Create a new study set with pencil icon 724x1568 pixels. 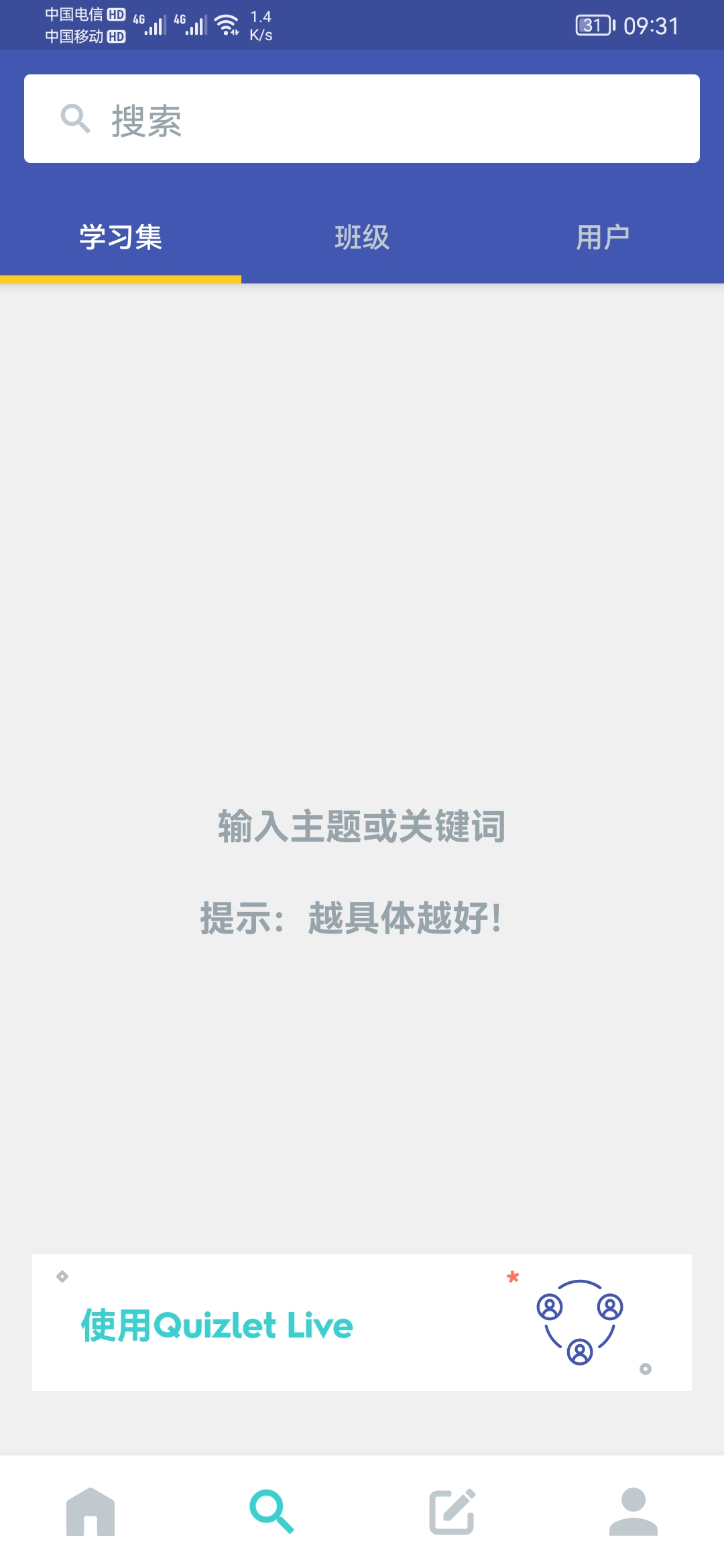point(452,1512)
